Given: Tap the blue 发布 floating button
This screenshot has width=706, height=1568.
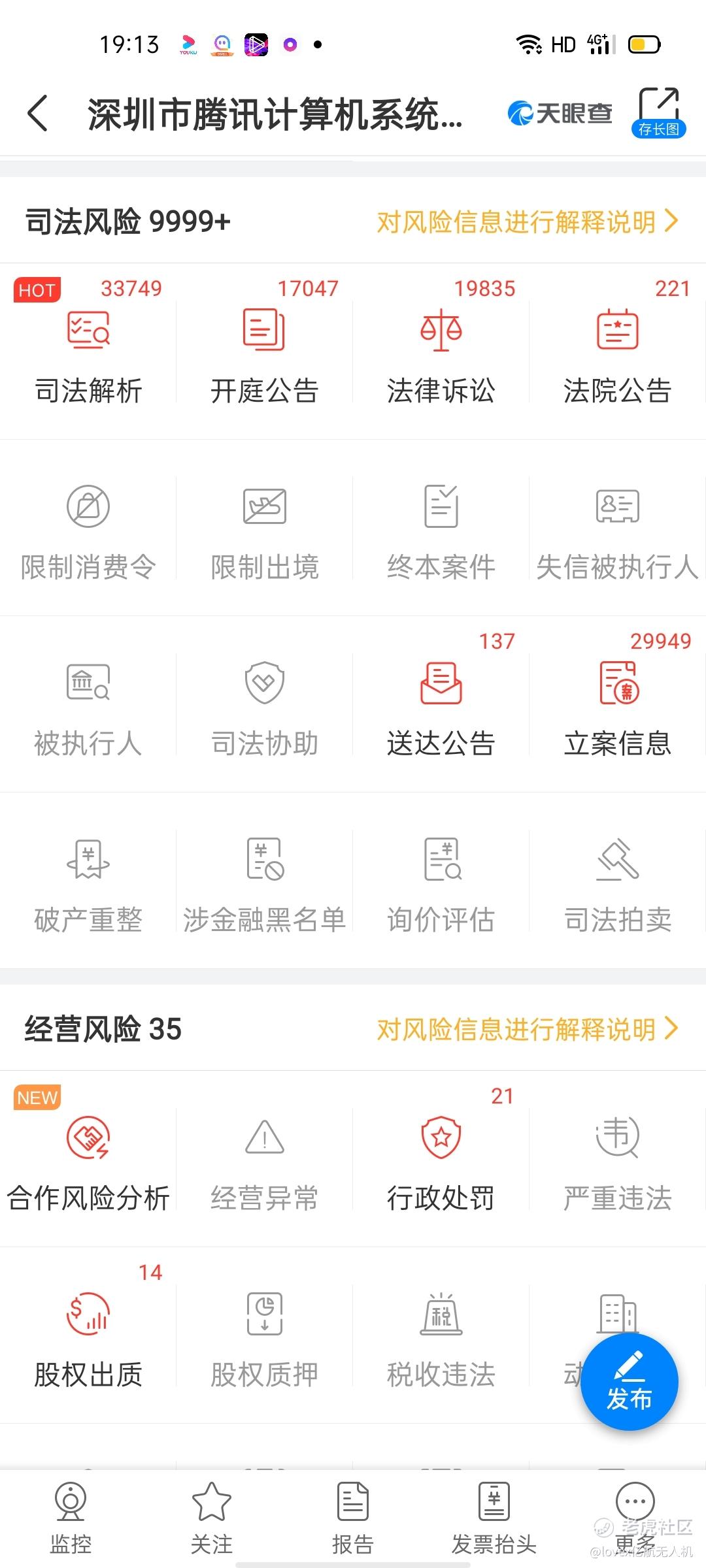Looking at the screenshot, I should [629, 1382].
